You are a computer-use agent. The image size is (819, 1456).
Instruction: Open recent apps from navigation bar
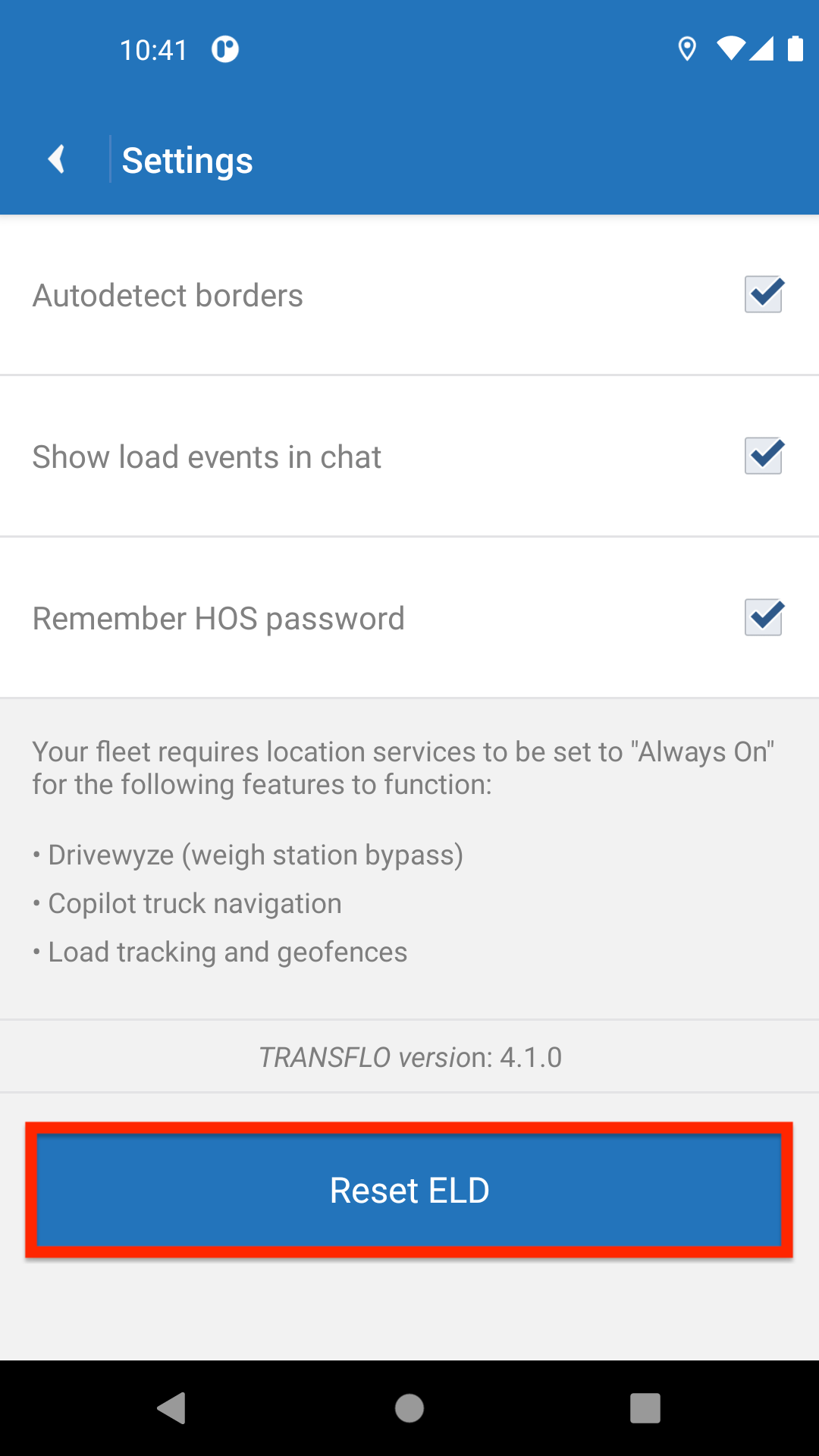(645, 1408)
